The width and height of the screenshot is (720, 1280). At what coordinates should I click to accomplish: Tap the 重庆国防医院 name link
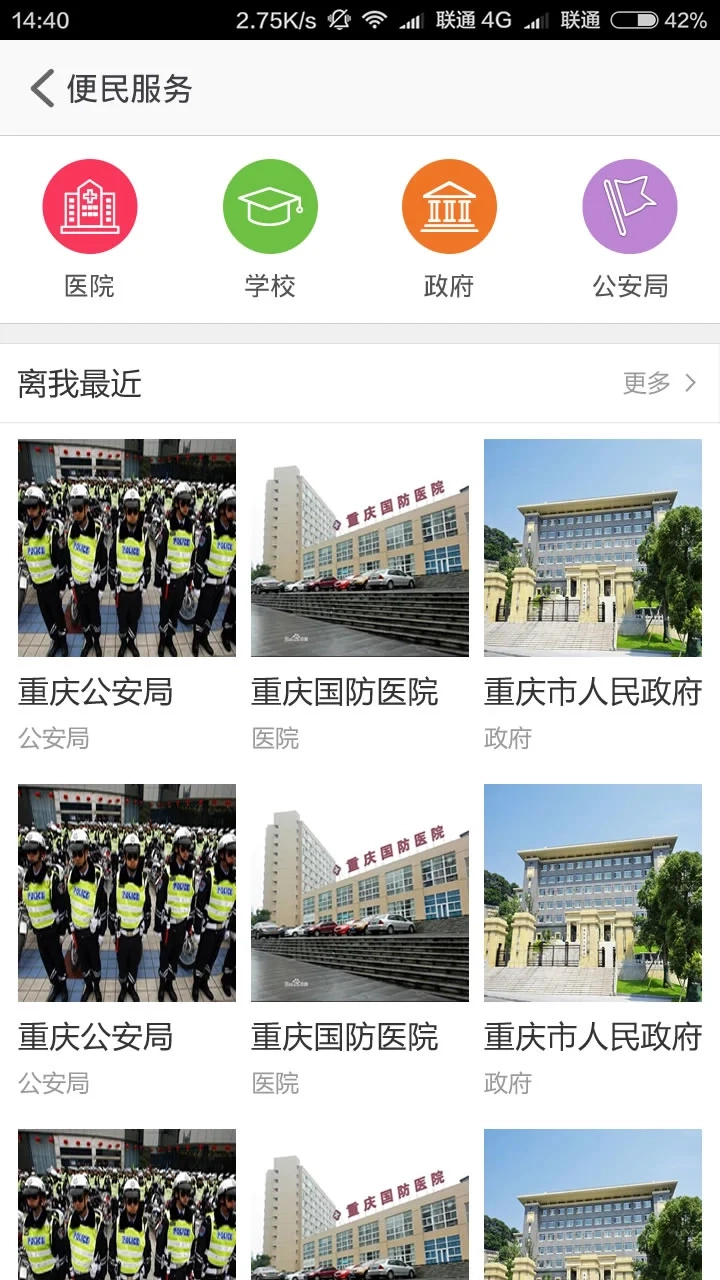[346, 692]
